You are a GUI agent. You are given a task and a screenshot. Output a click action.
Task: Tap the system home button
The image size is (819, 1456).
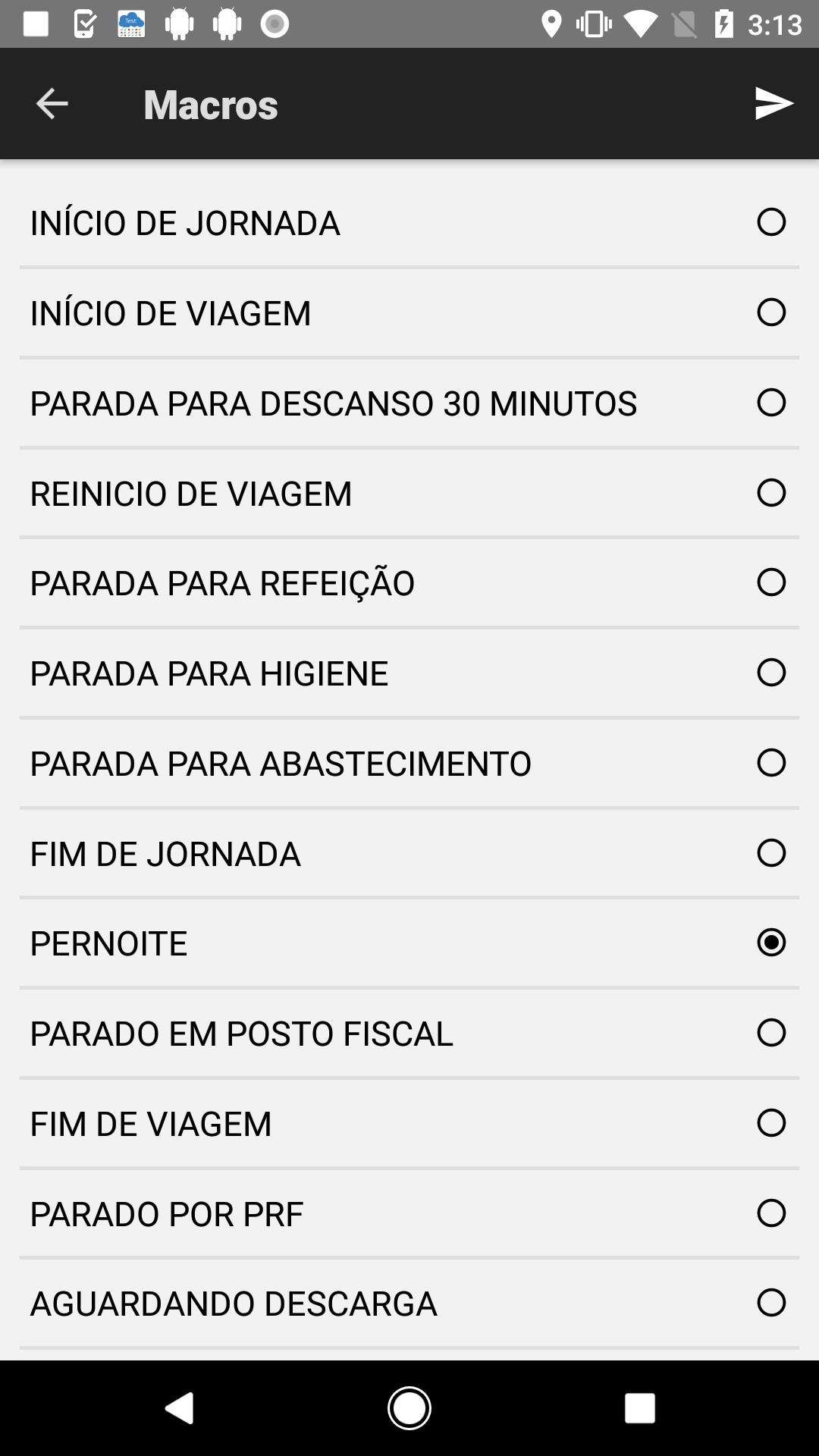[x=409, y=1408]
